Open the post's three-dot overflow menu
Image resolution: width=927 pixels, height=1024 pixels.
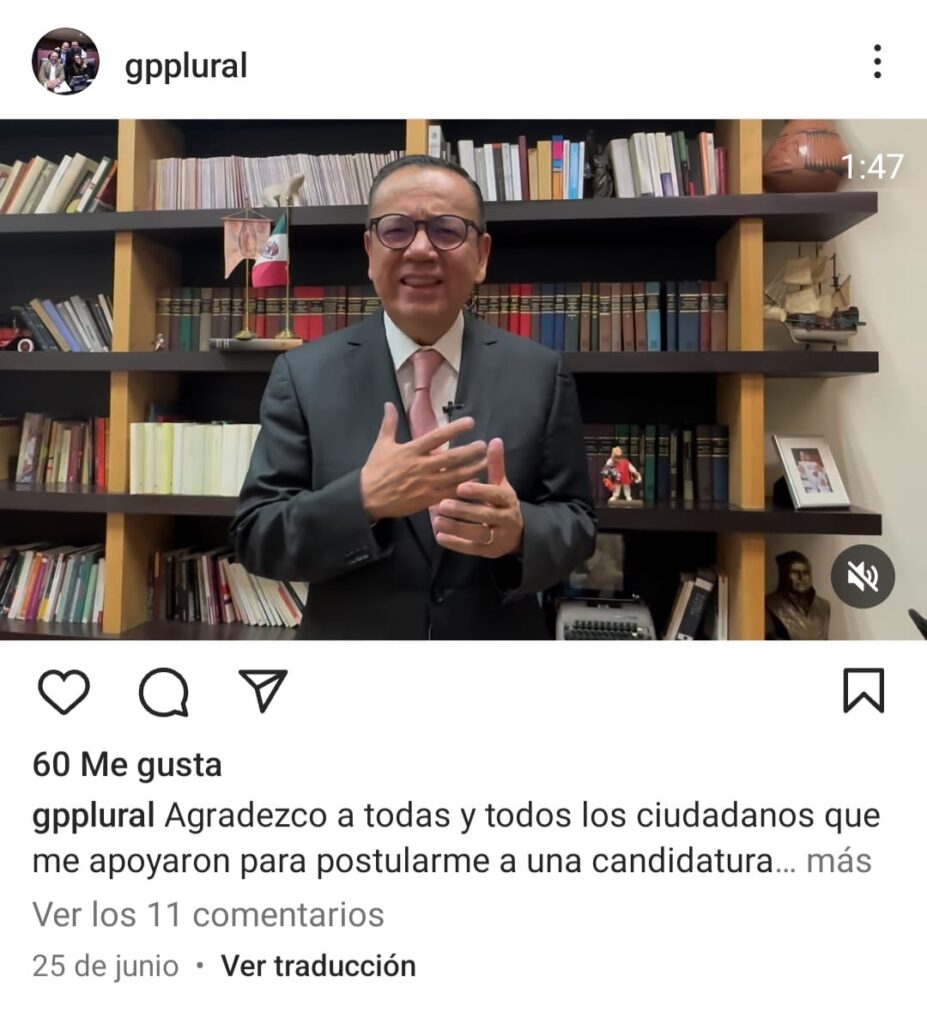pos(876,62)
